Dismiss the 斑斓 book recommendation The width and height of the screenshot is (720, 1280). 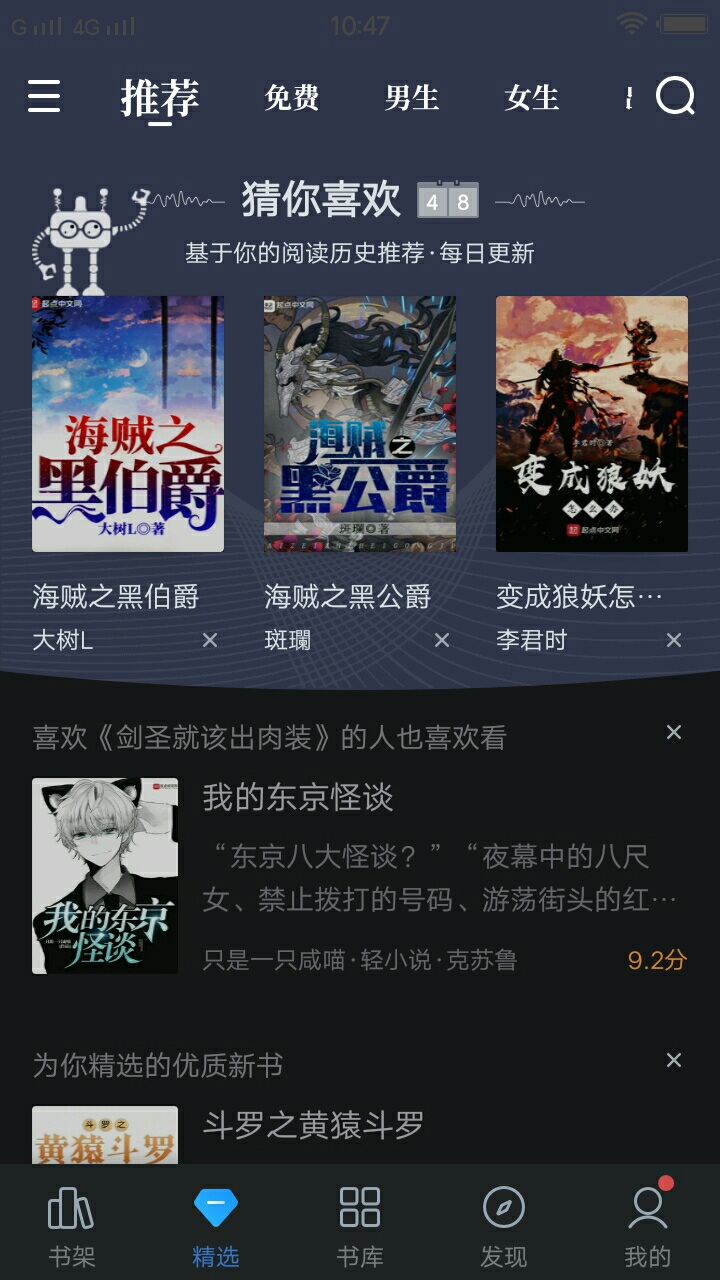[x=442, y=640]
